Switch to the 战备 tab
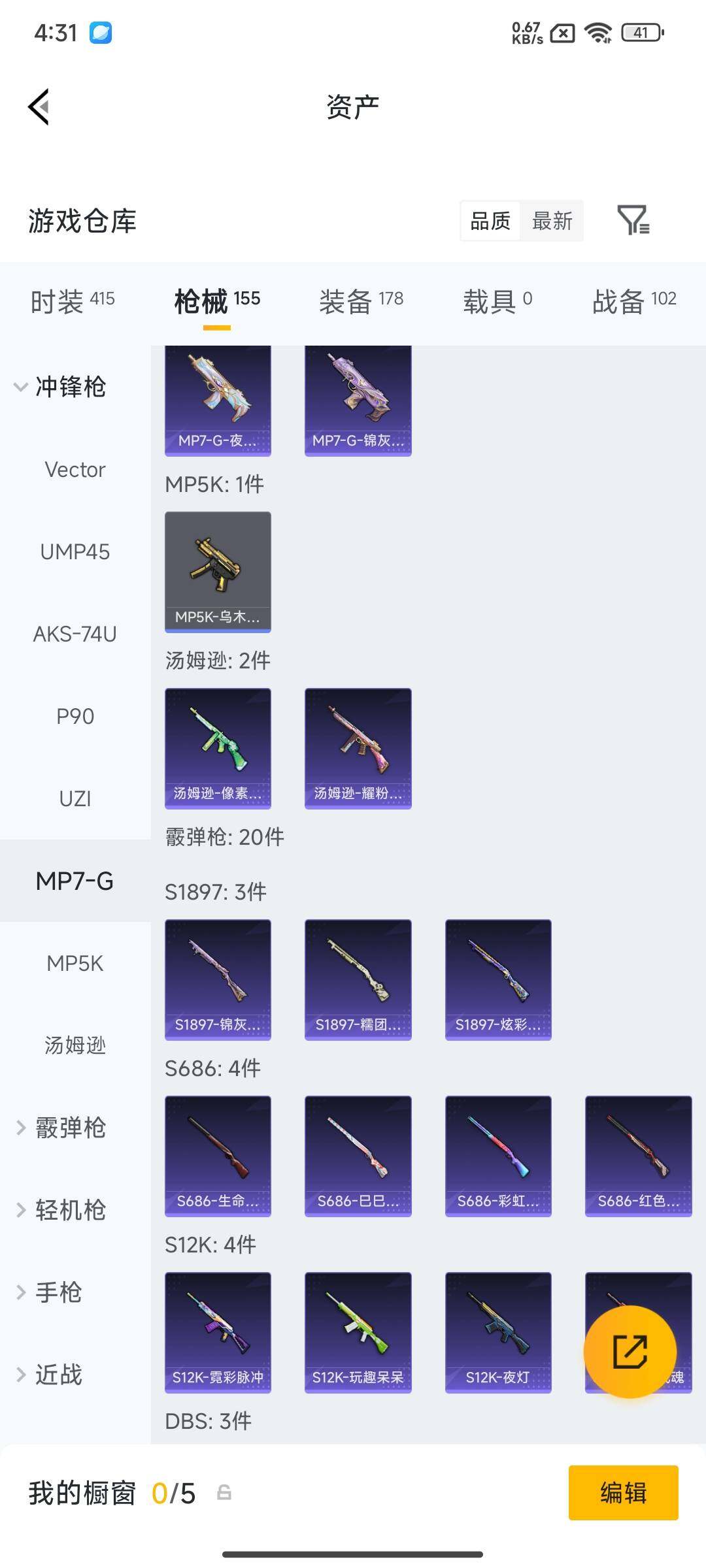This screenshot has height=1568, width=706. coord(634,301)
